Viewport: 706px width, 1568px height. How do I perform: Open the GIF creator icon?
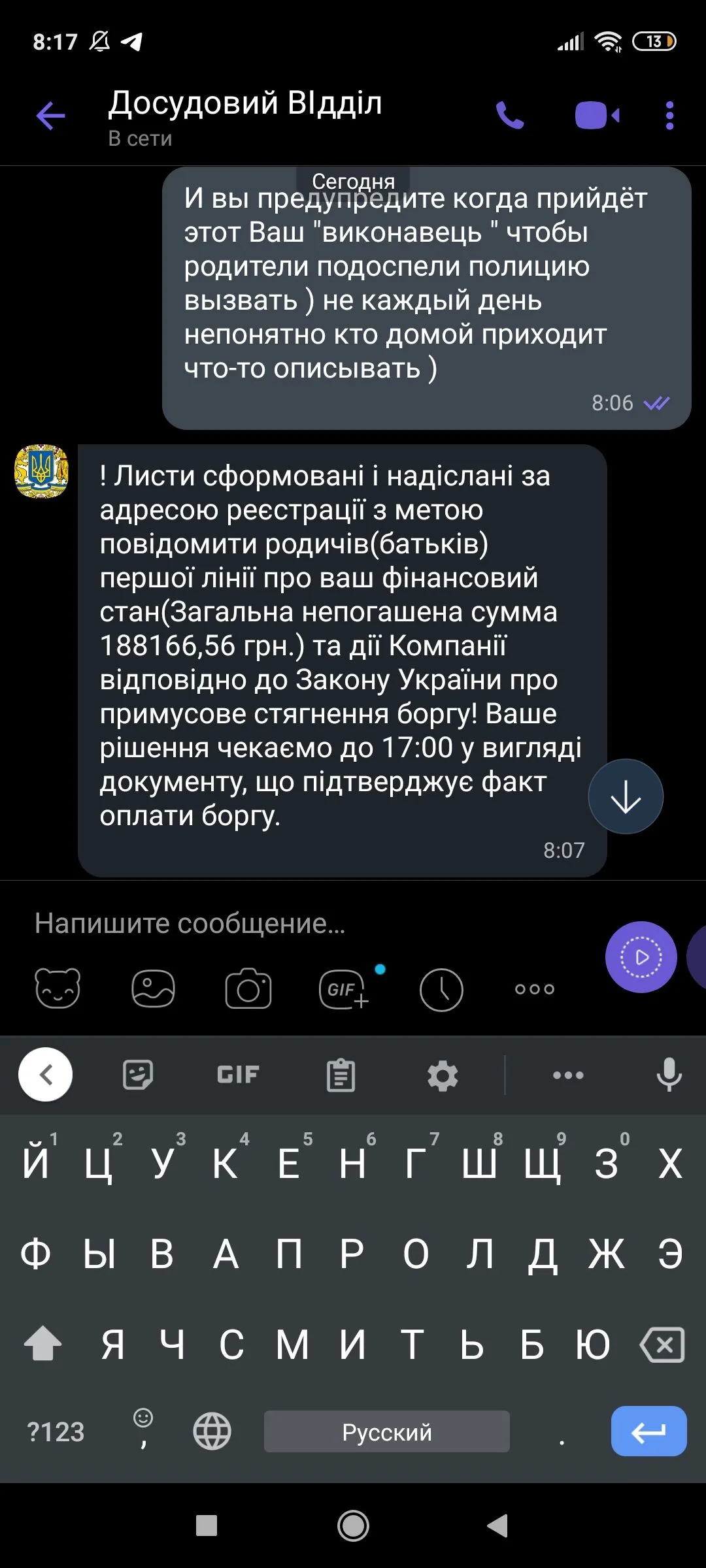point(343,988)
